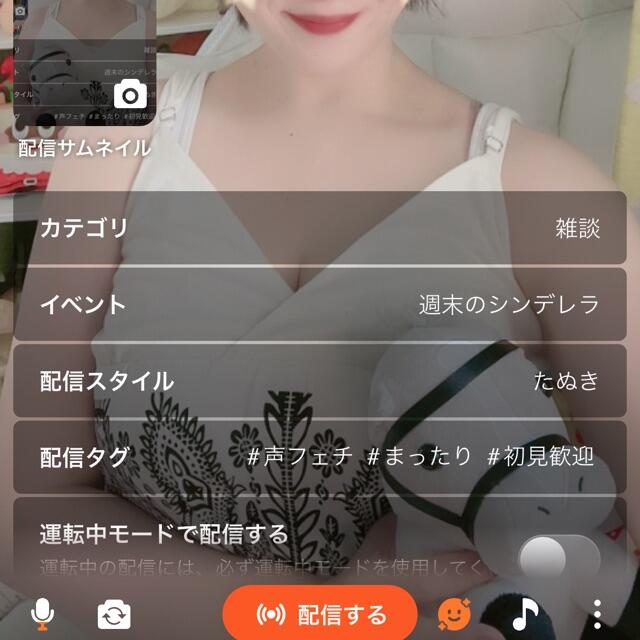Open the face effects smiley icon
The height and width of the screenshot is (640, 640).
454,614
